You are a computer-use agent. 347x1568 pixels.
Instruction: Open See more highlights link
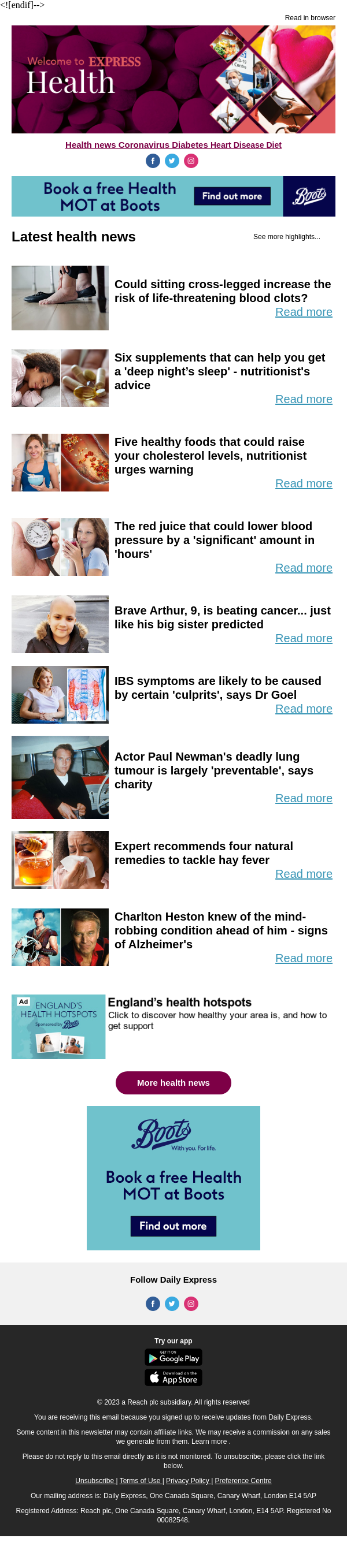(x=286, y=237)
